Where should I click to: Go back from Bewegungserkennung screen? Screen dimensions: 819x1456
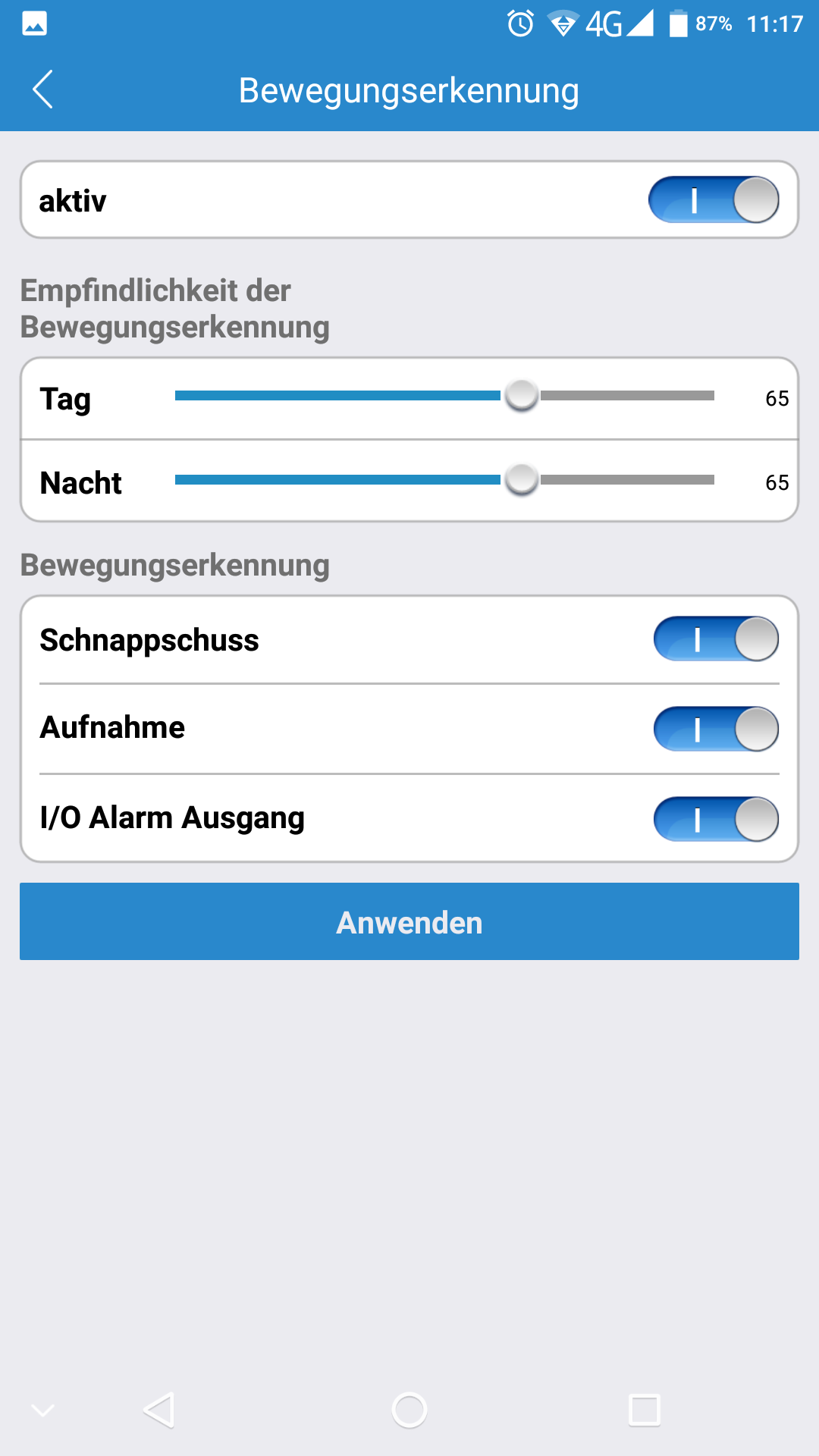[43, 89]
